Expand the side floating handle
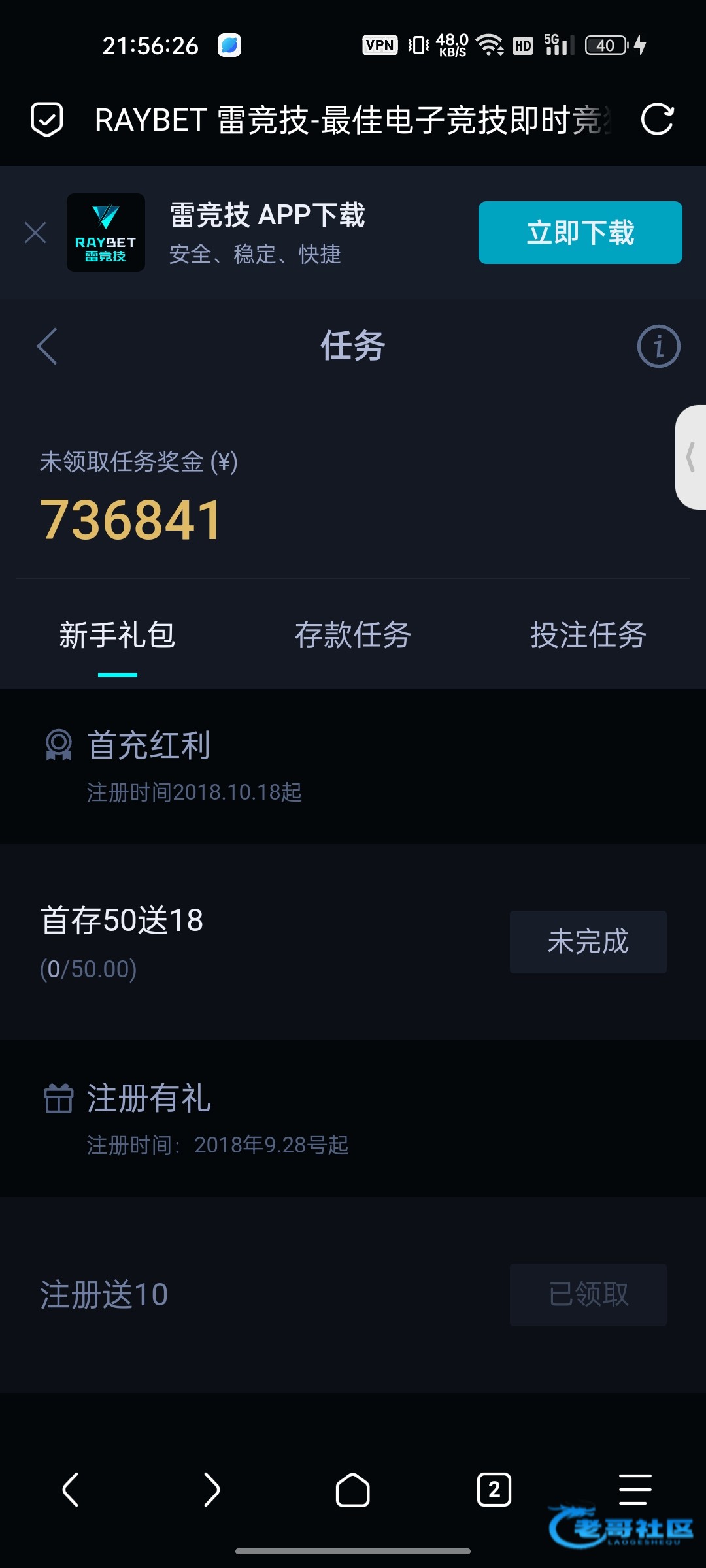The height and width of the screenshot is (1568, 706). click(691, 457)
